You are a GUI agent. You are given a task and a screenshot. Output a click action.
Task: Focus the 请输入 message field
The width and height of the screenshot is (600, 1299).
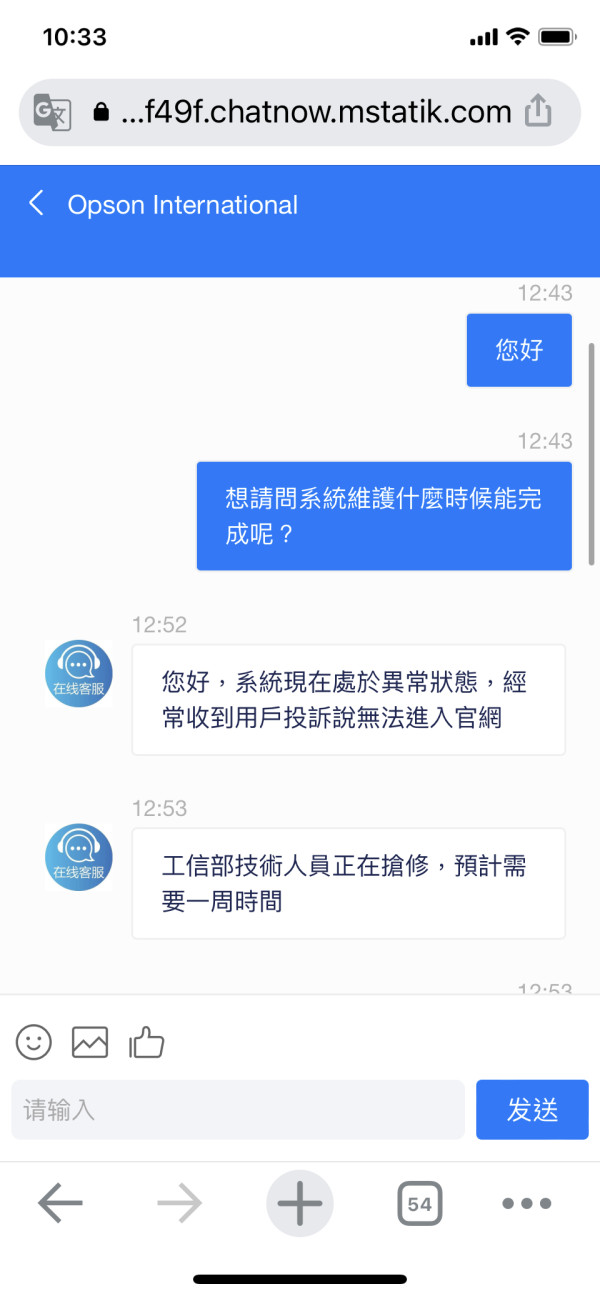click(238, 1109)
